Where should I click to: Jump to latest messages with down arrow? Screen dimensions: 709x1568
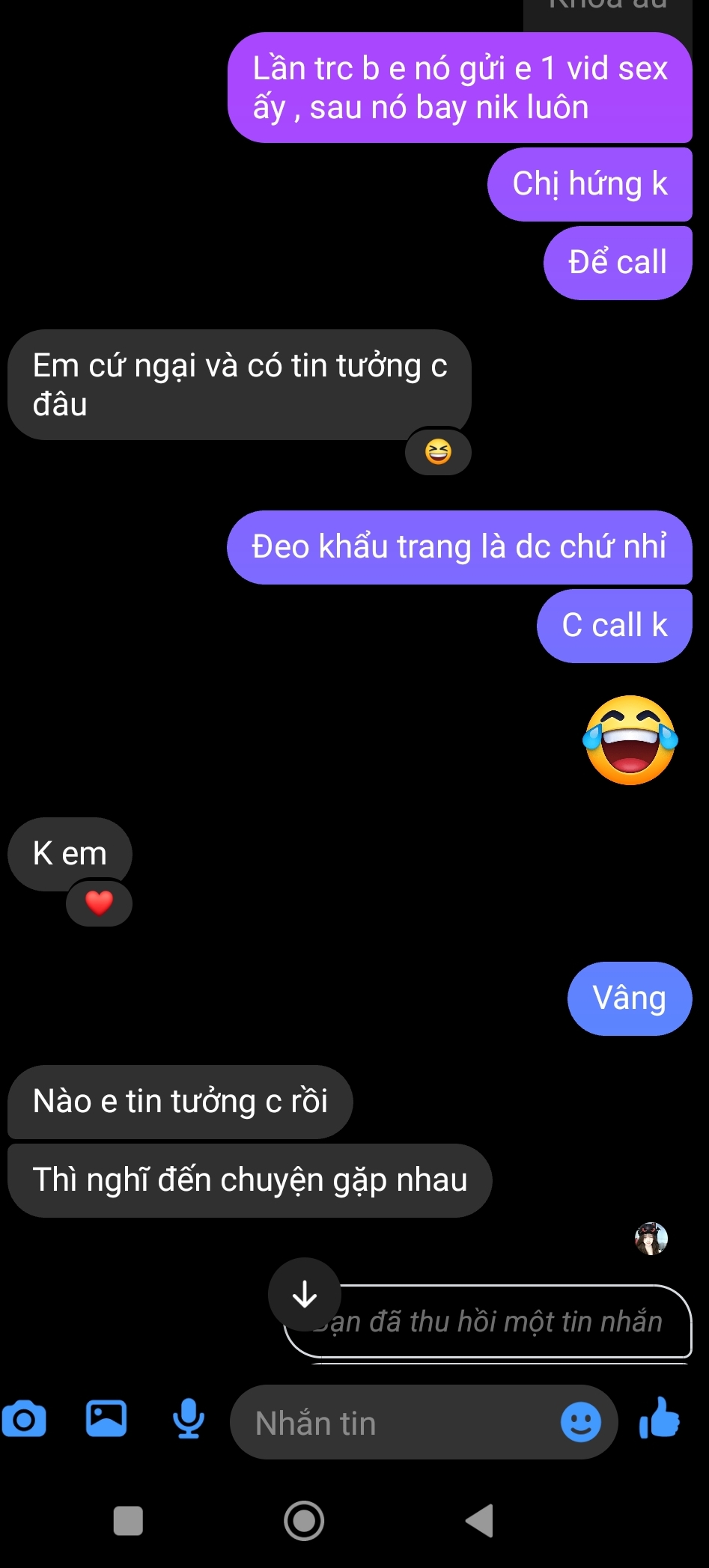[305, 1294]
